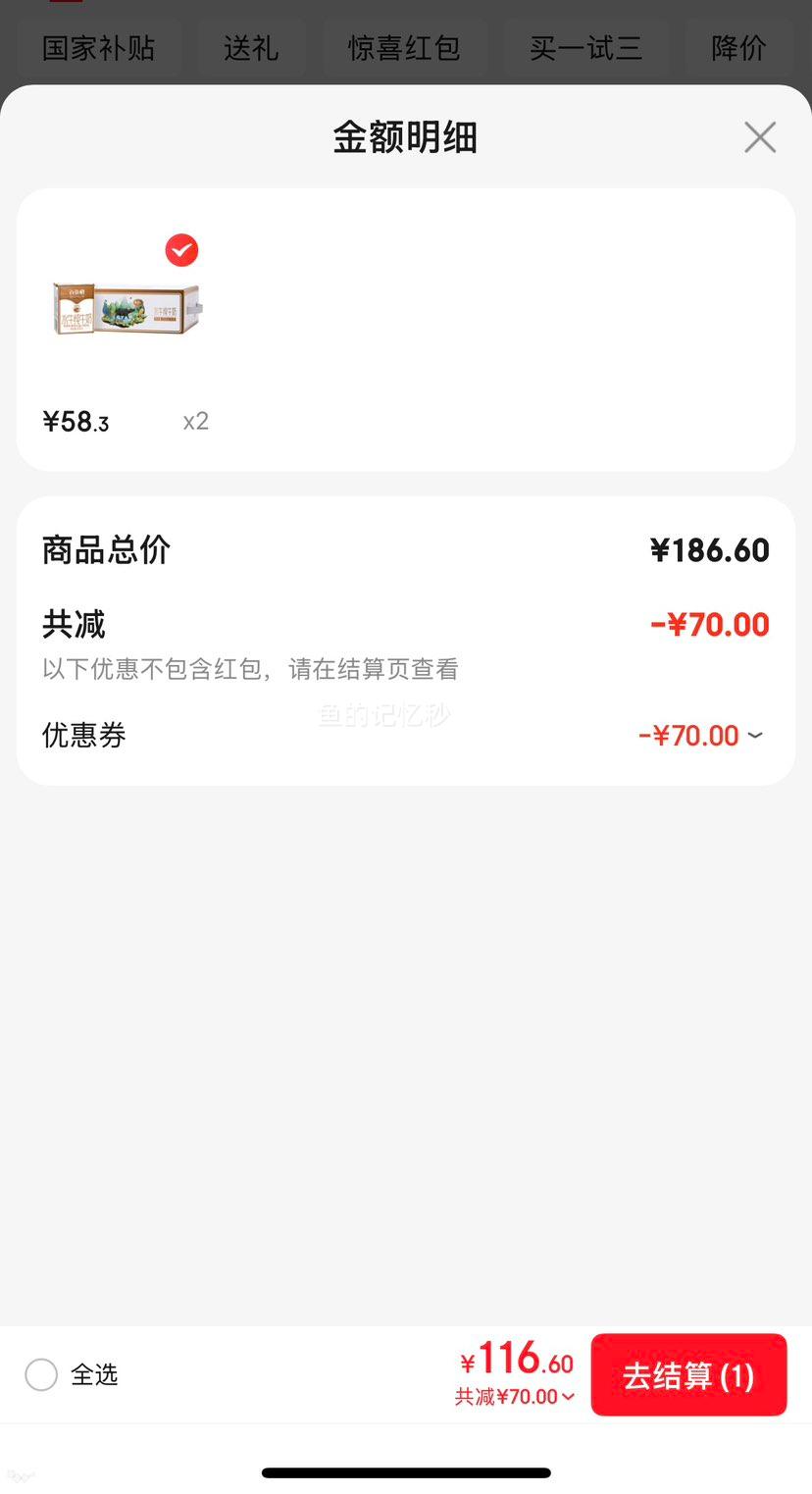The height and width of the screenshot is (1494, 812).
Task: Close the 金额明细 sheet
Action: pyautogui.click(x=760, y=137)
